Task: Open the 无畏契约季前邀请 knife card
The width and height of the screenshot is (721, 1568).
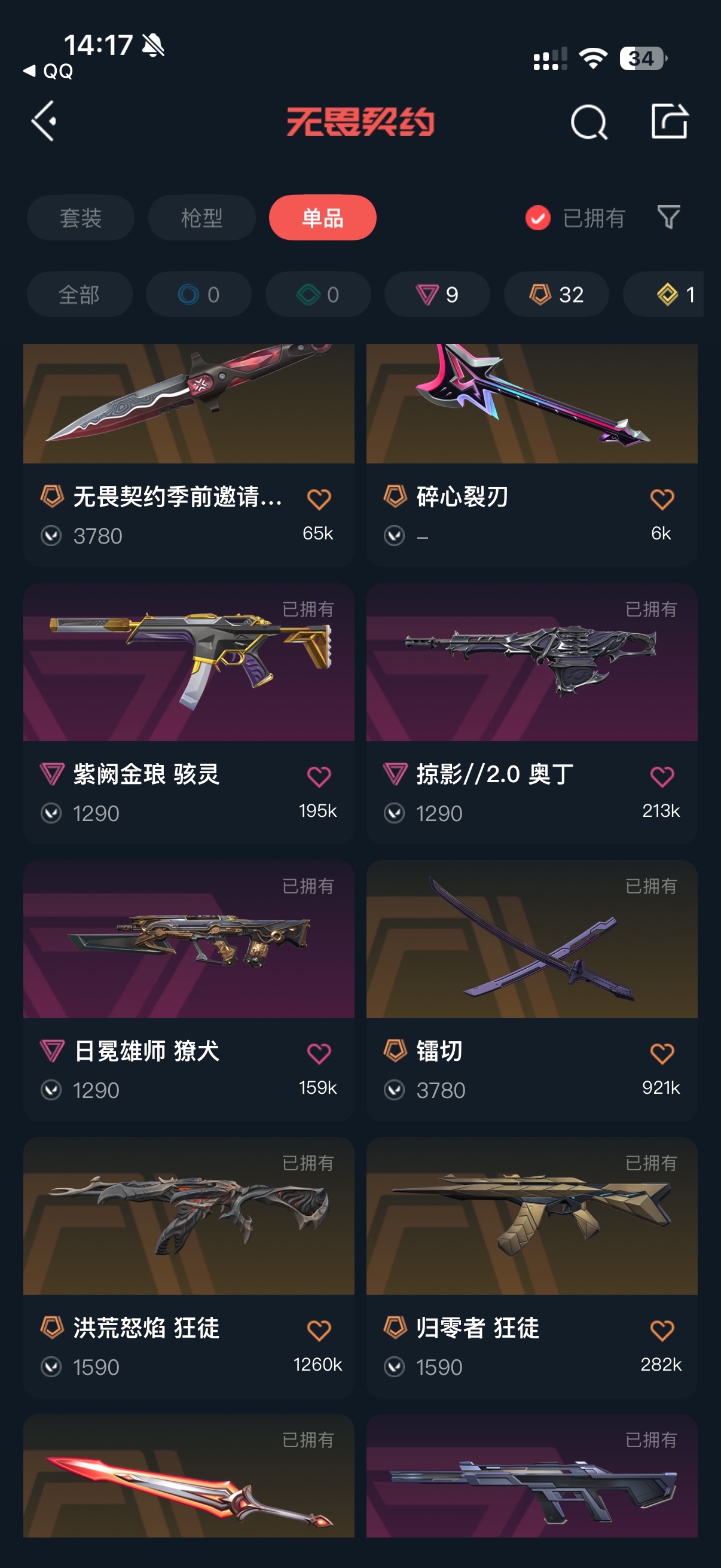Action: 188,454
